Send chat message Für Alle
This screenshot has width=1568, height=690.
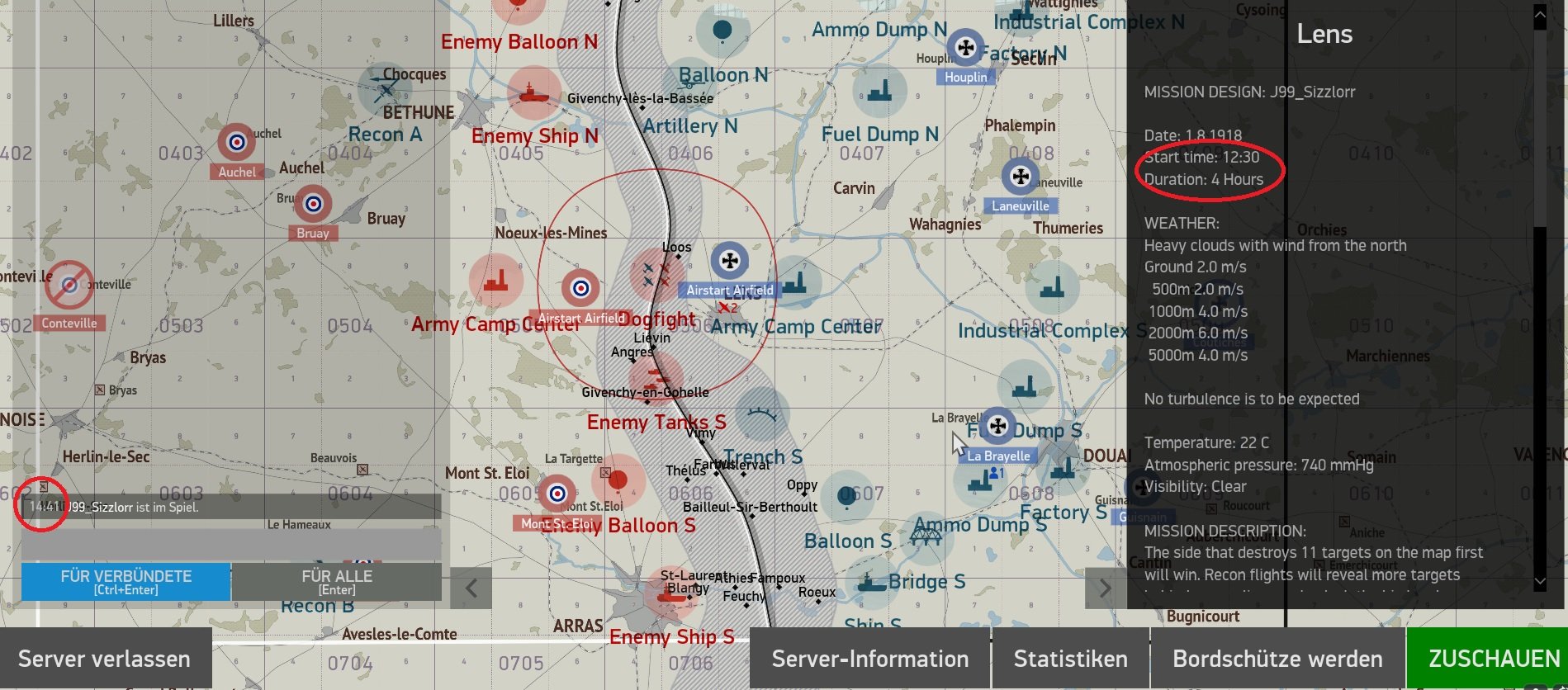pos(337,582)
